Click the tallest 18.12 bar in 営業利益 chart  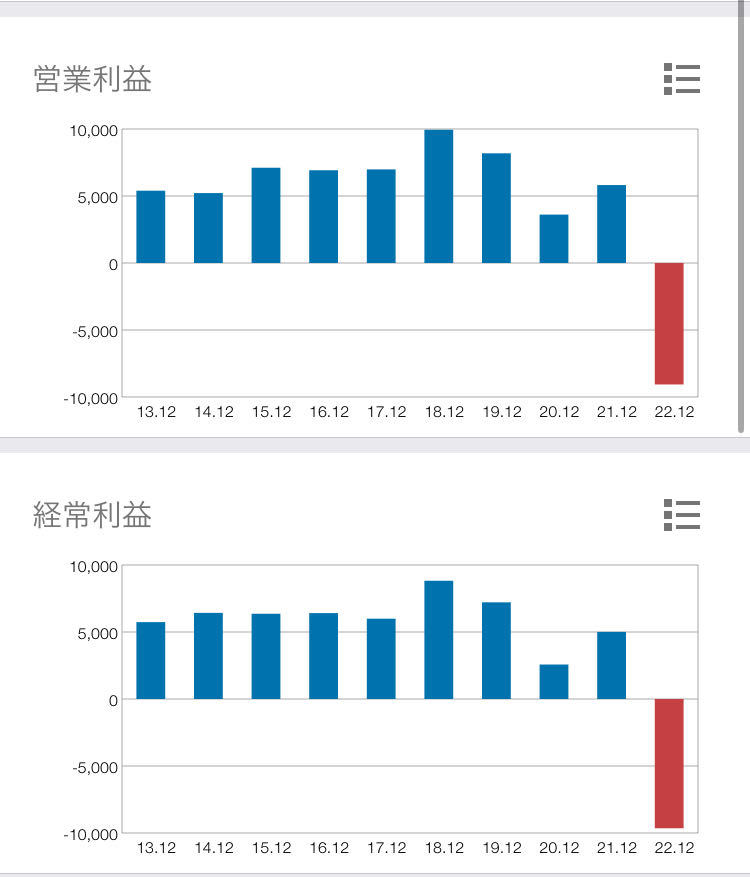[439, 195]
